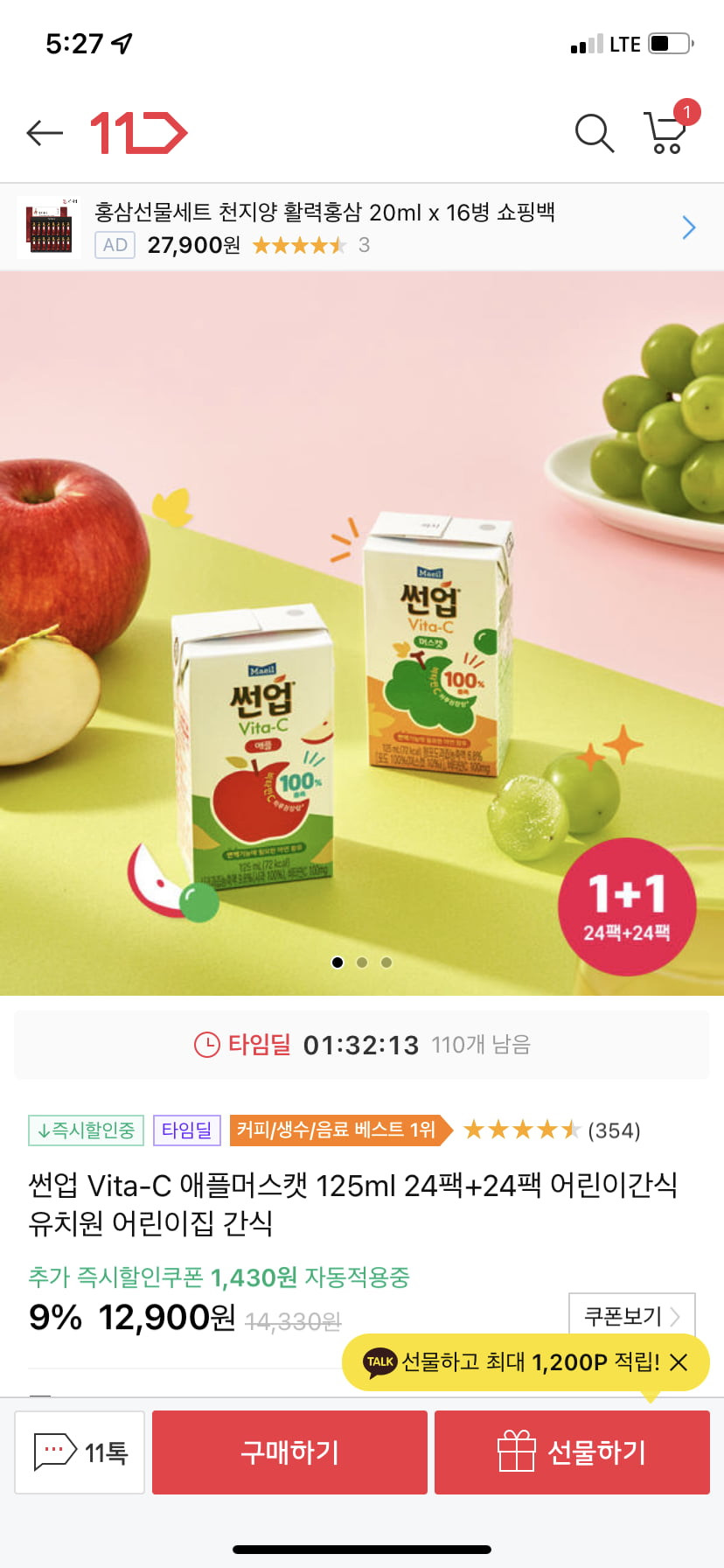Tap the 즉시할인중 tag
Image resolution: width=724 pixels, height=1568 pixels.
tap(86, 1130)
